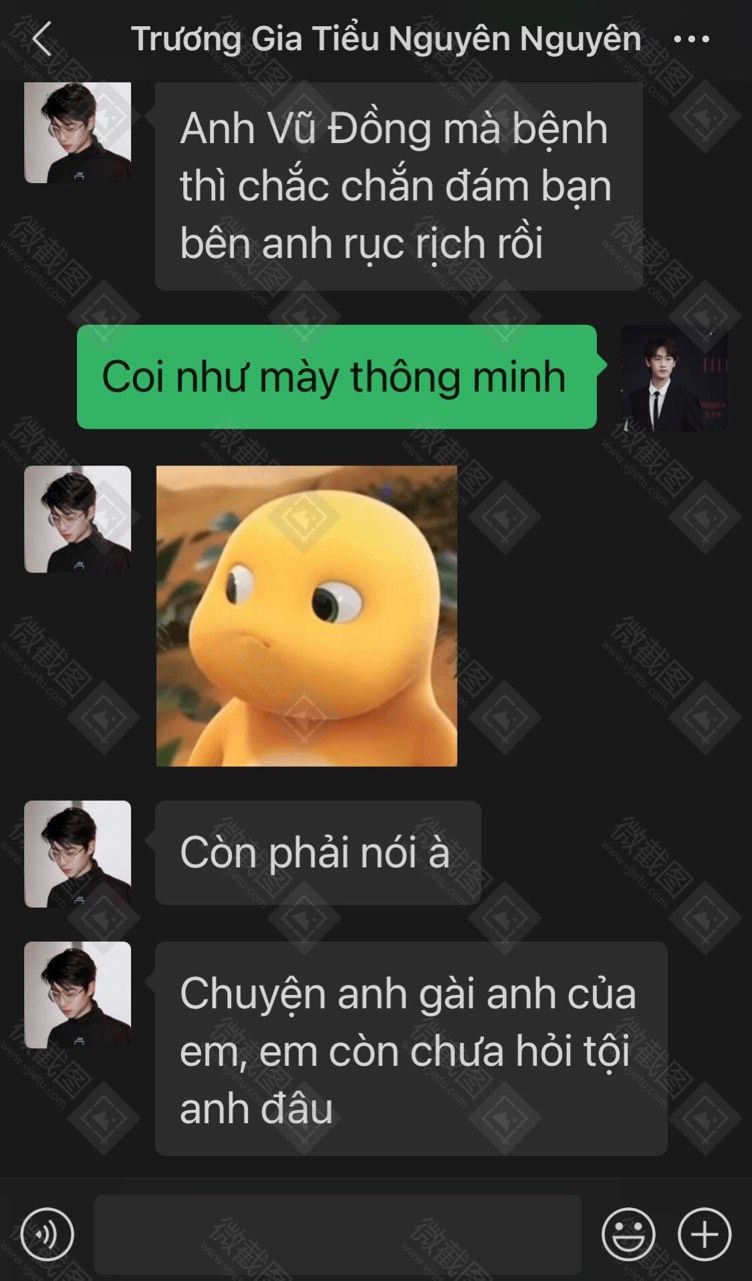Open the emoji picker
752x1281 pixels.
coord(628,1234)
